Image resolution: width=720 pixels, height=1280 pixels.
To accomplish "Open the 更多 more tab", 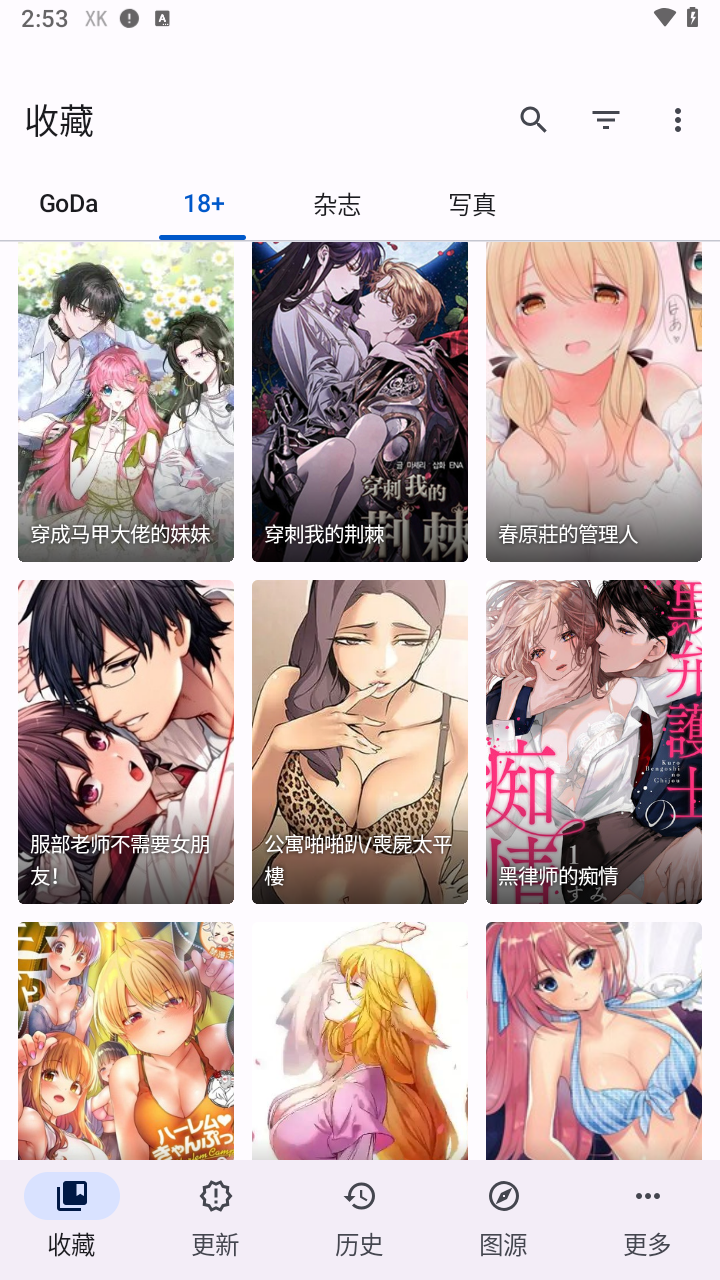I will click(x=648, y=1217).
